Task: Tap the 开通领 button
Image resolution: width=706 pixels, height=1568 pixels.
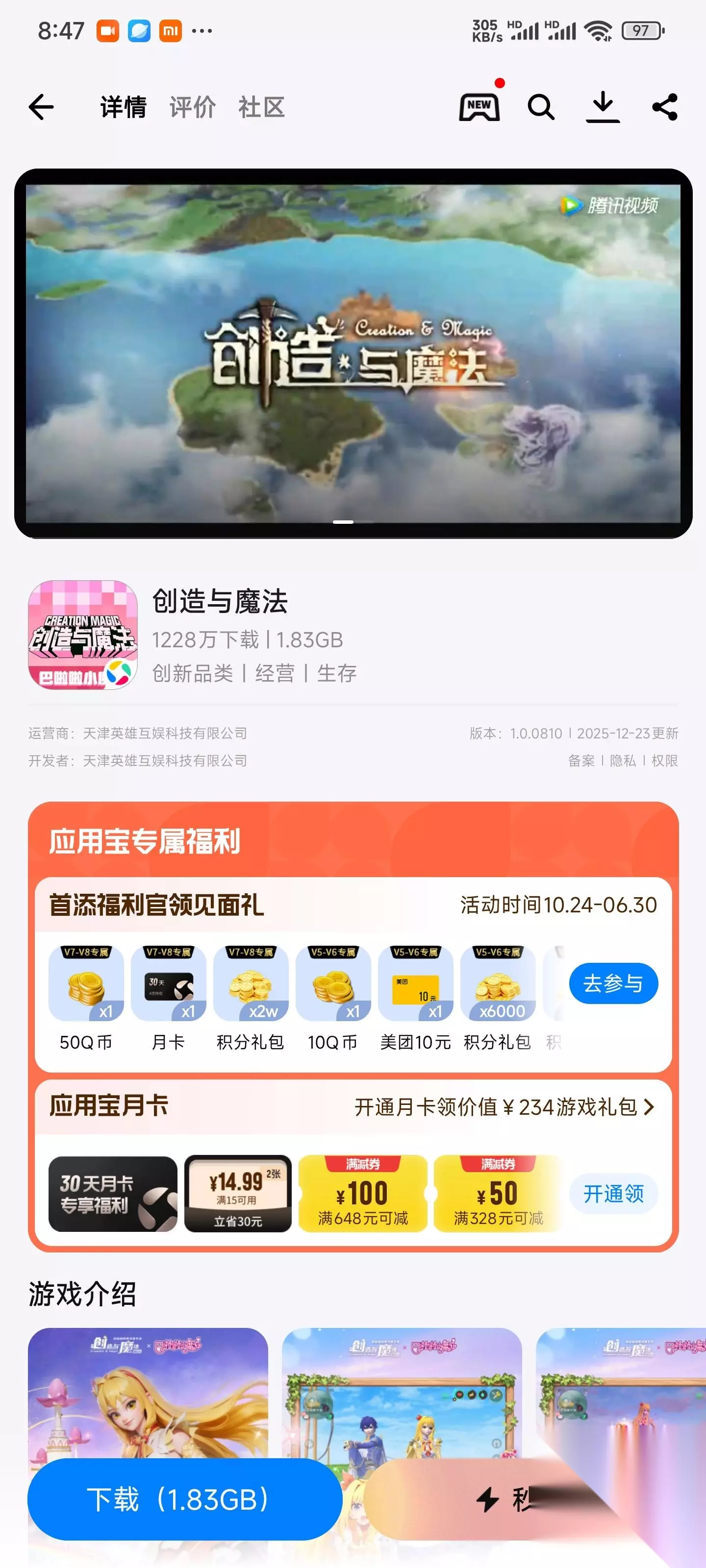Action: click(613, 1194)
